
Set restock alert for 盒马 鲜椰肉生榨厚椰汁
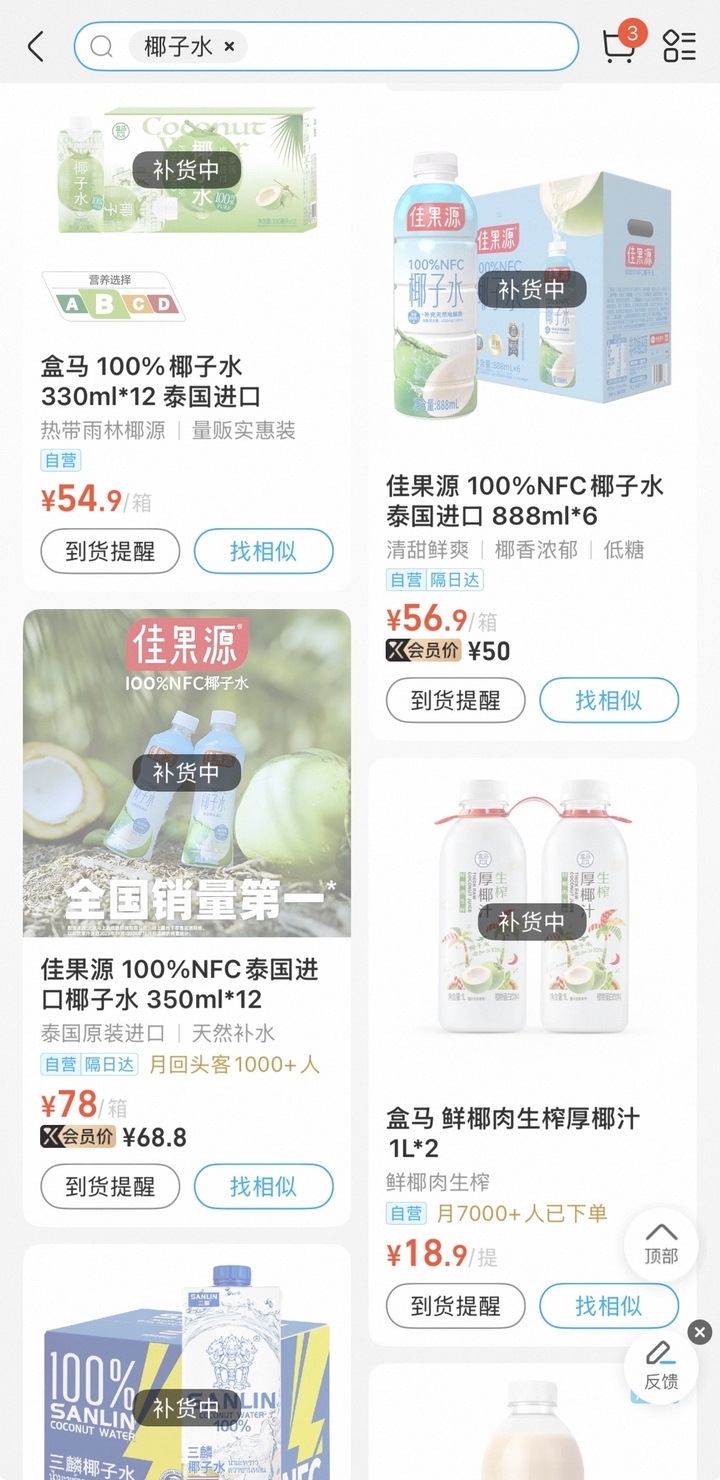pyautogui.click(x=455, y=1305)
